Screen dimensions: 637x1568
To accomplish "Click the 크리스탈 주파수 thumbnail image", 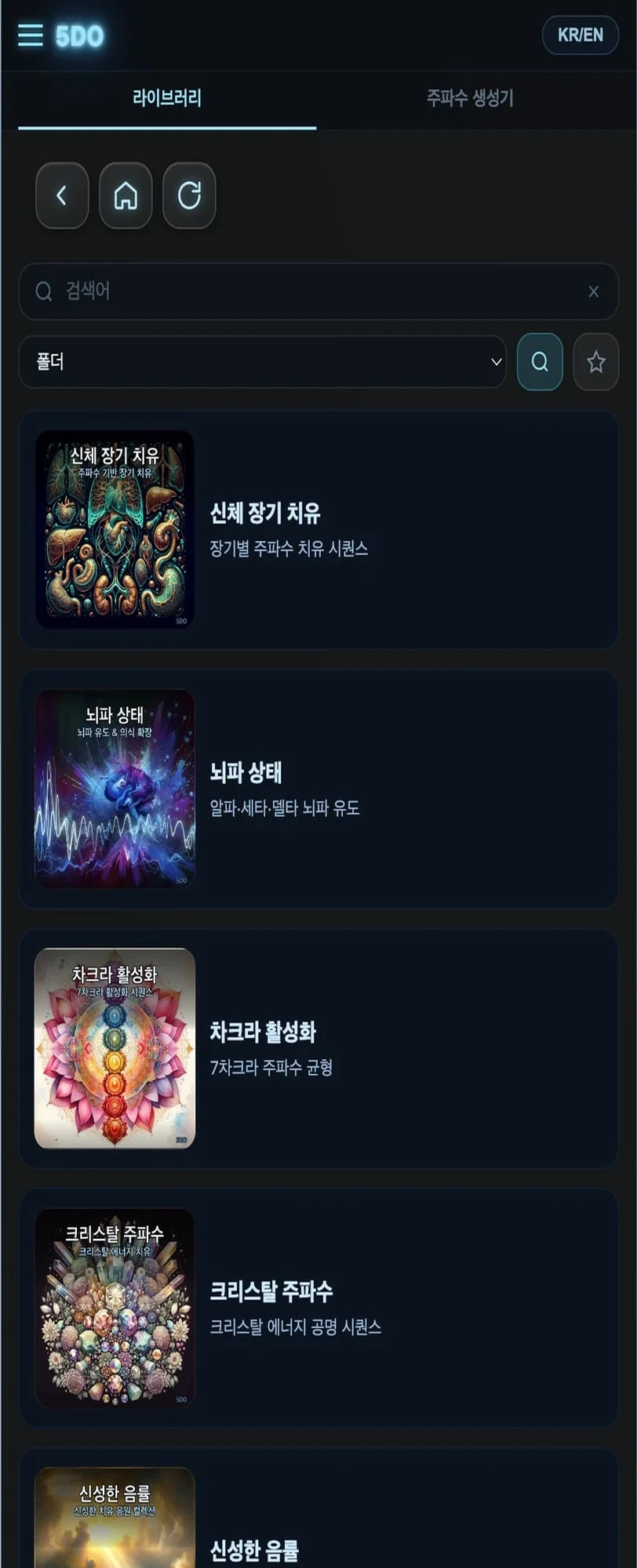I will tap(115, 1301).
